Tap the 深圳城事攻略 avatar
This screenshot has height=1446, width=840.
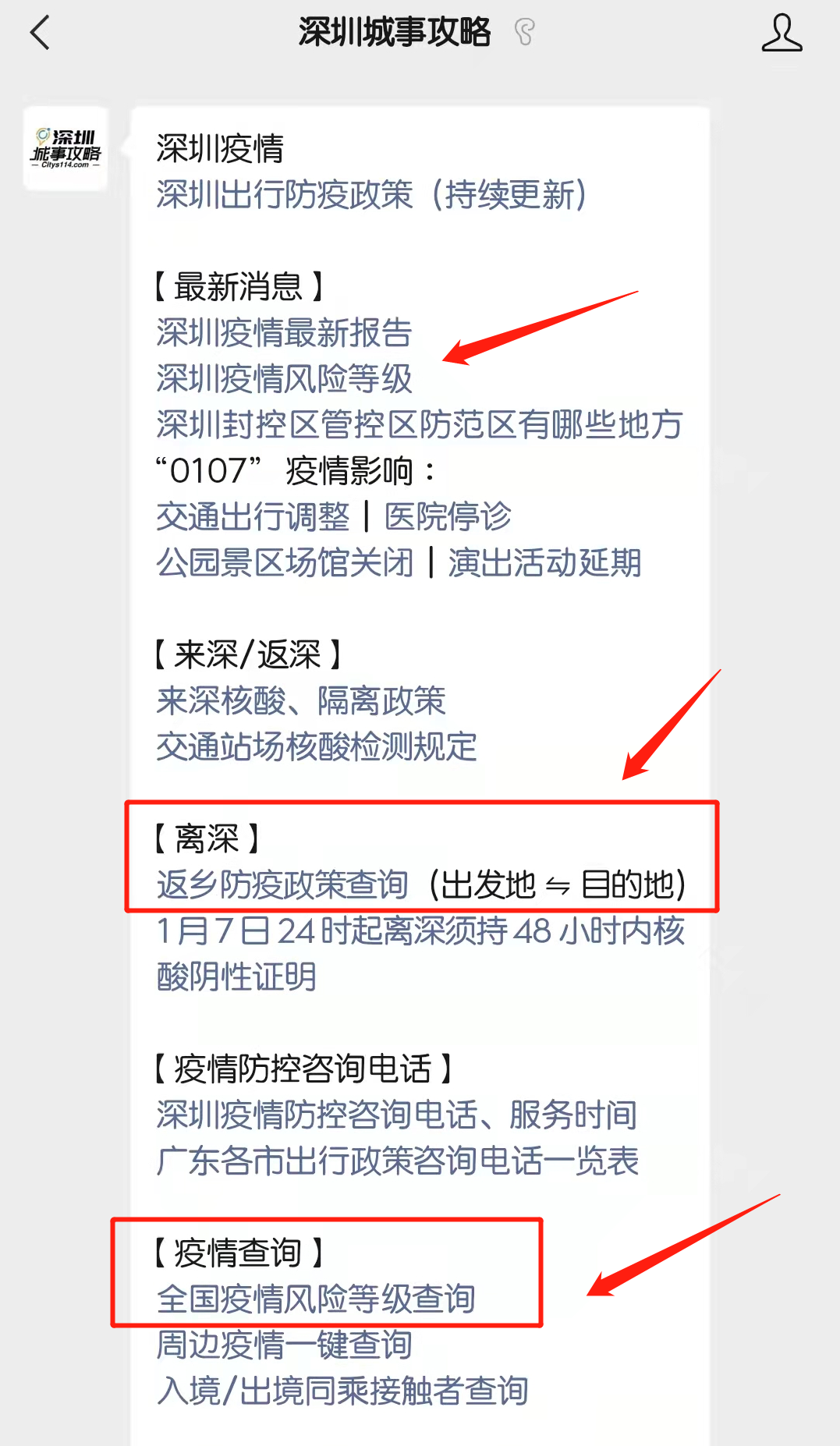(x=66, y=148)
